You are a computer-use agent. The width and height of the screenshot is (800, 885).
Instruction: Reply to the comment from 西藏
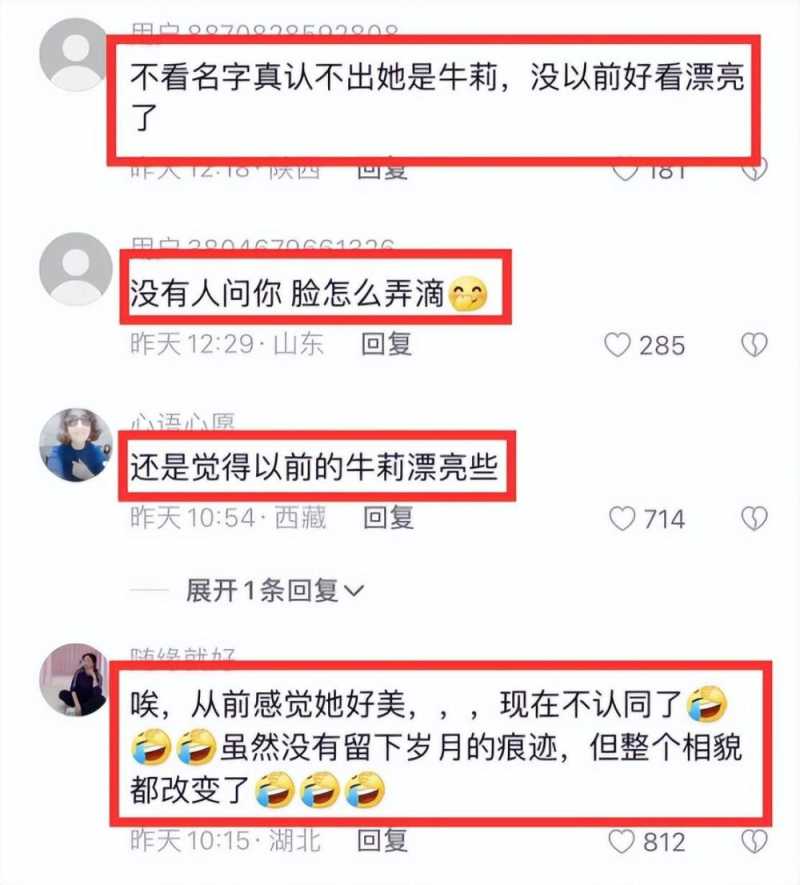389,517
